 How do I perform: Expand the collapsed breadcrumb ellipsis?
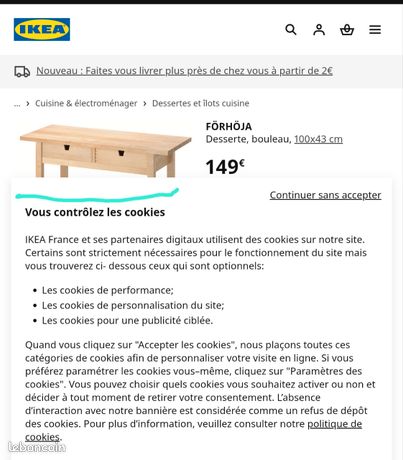pyautogui.click(x=17, y=104)
